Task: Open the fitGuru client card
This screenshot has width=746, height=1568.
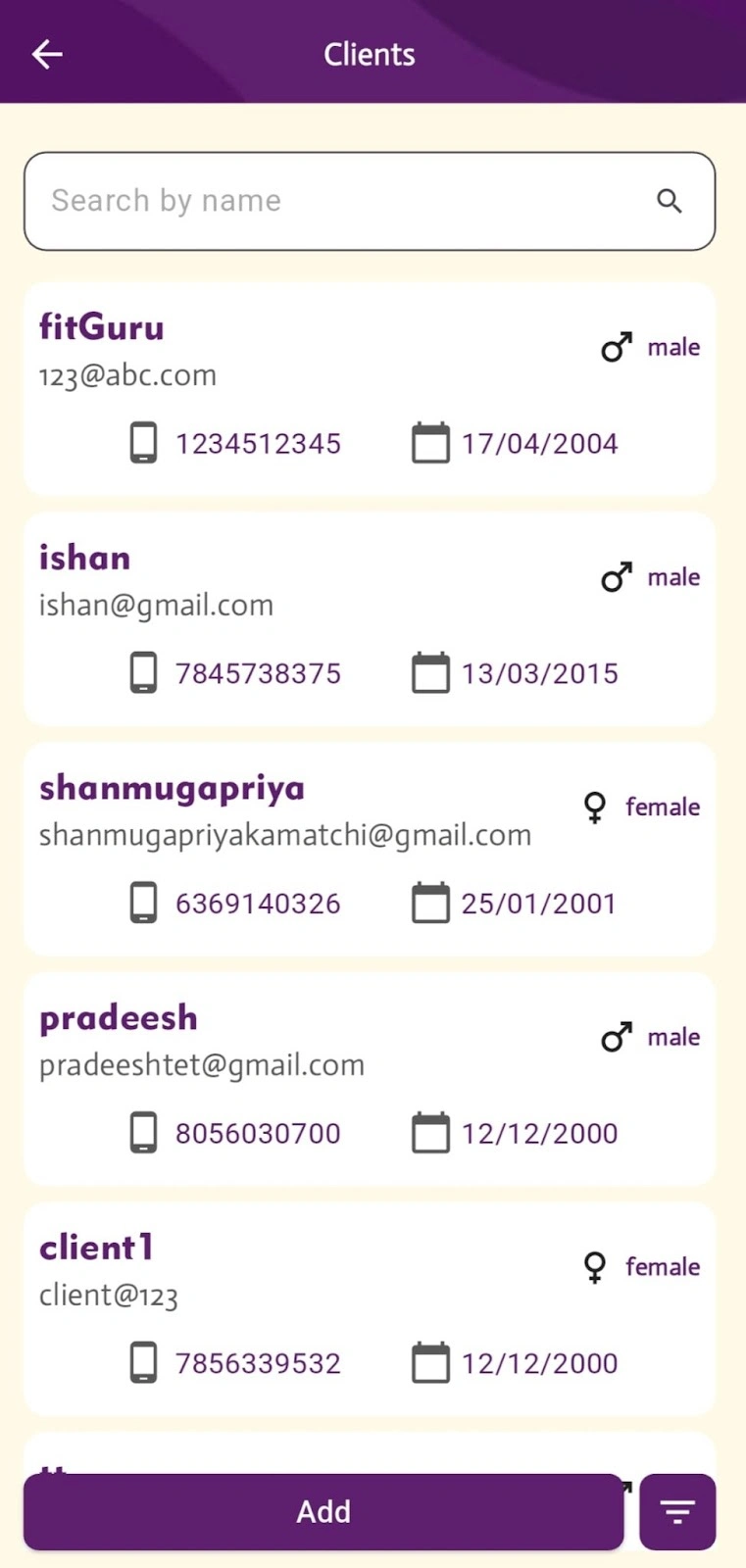Action: pos(370,389)
